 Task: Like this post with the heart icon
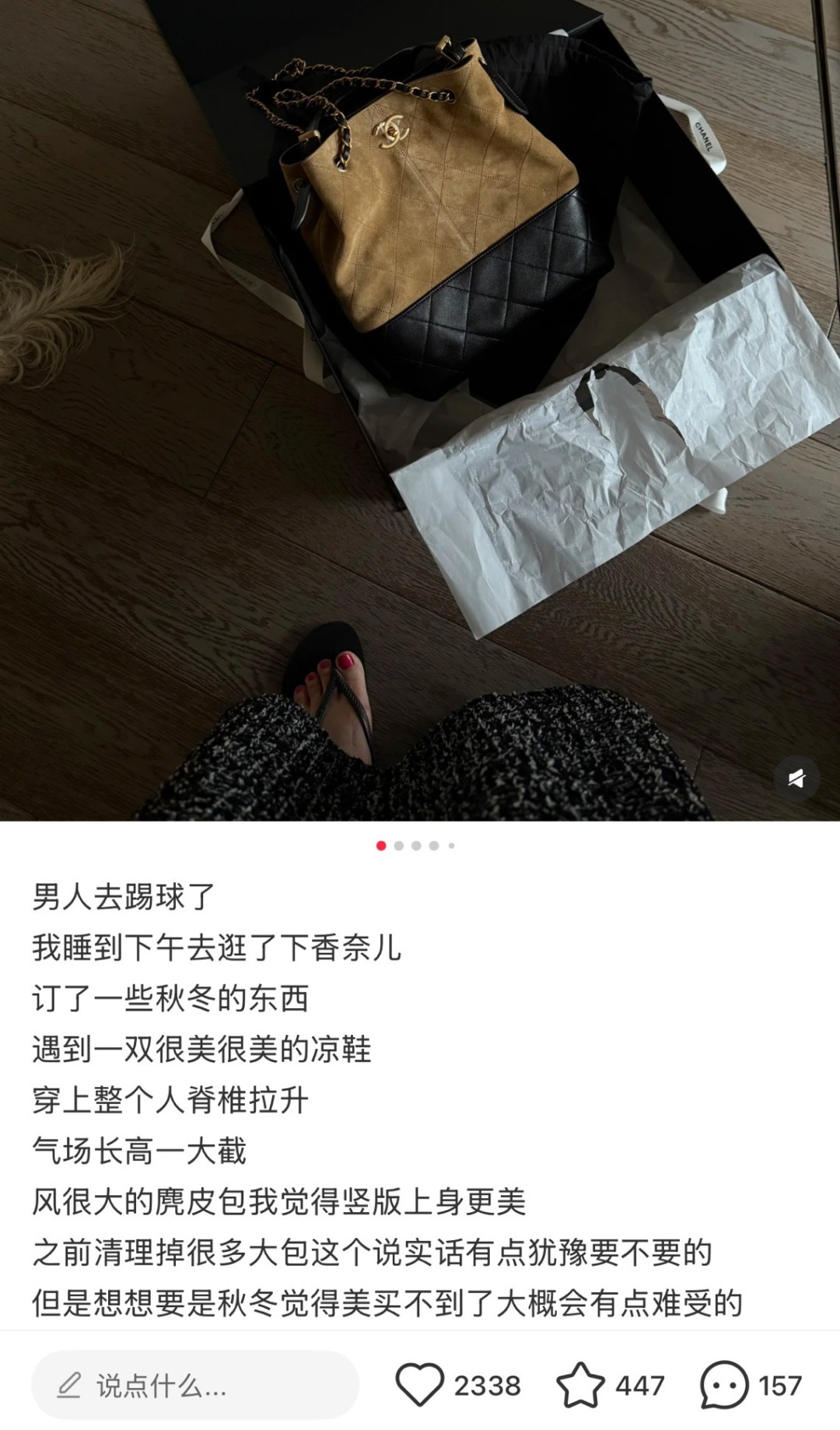pos(420,1385)
